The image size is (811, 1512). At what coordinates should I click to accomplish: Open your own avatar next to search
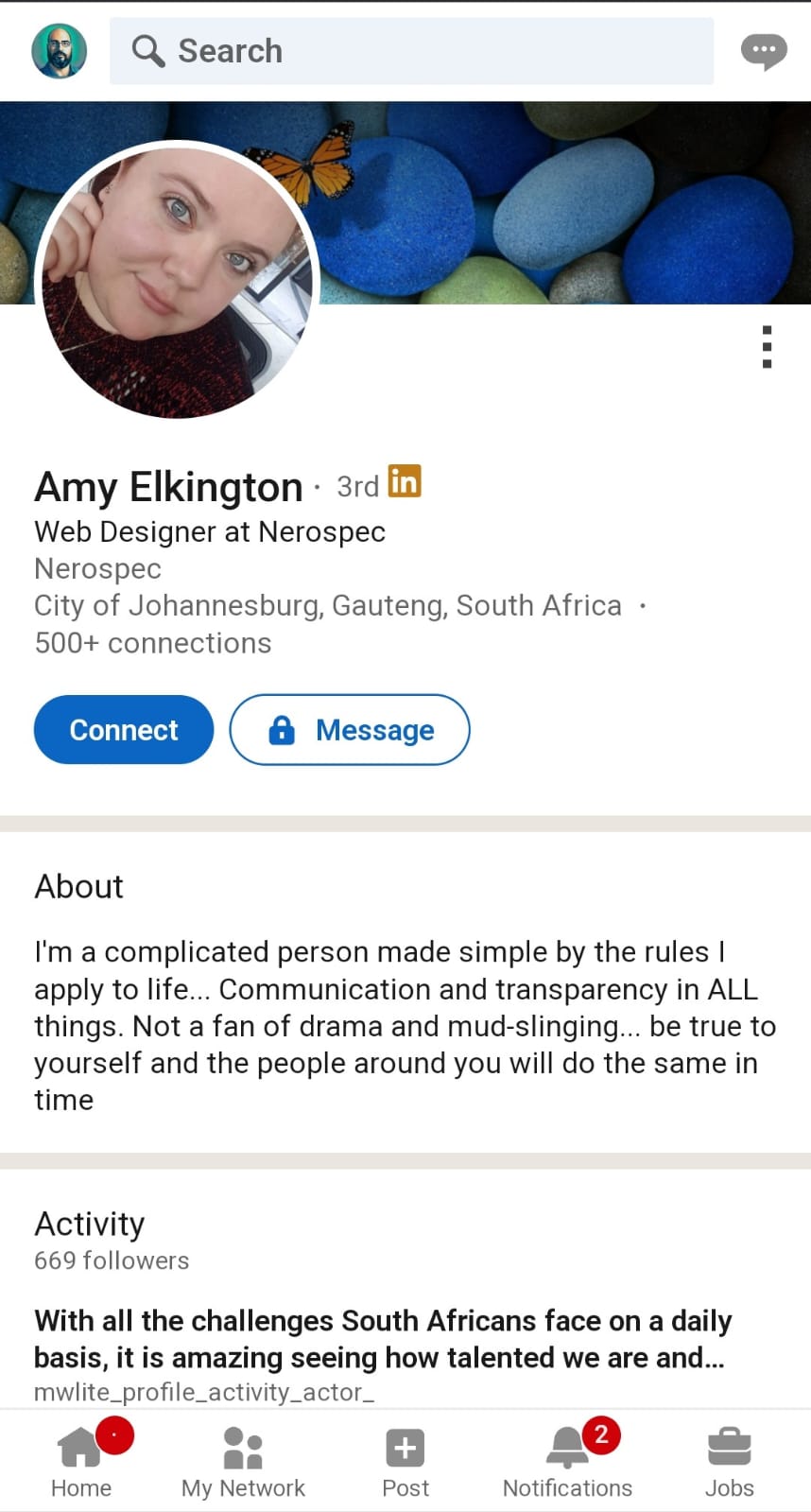(x=59, y=50)
